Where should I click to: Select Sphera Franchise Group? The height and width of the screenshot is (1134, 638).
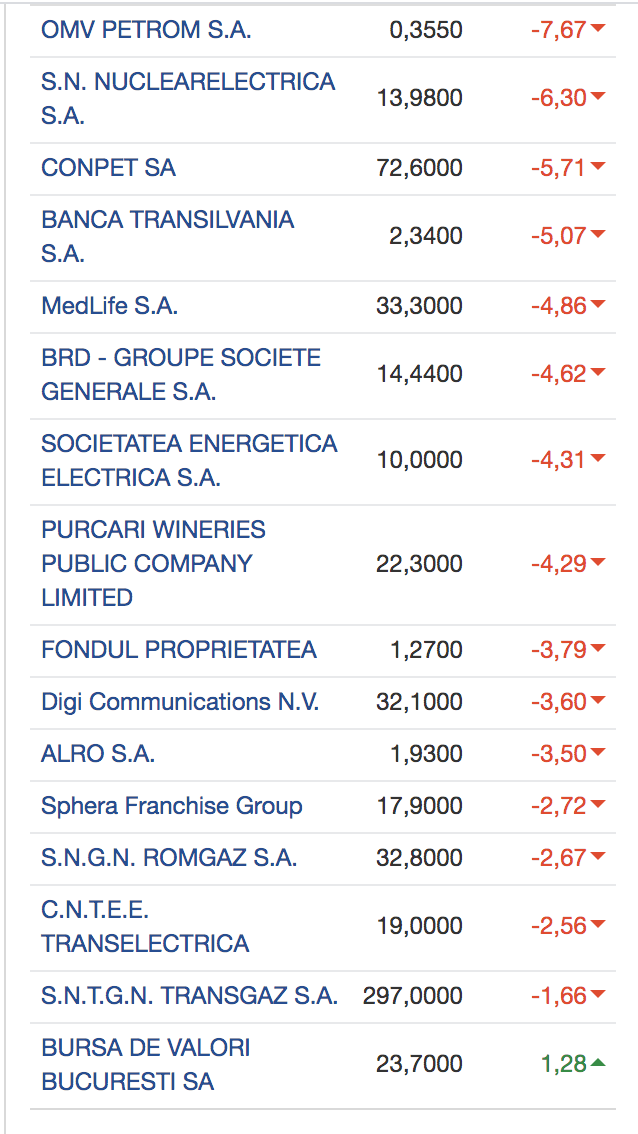172,806
